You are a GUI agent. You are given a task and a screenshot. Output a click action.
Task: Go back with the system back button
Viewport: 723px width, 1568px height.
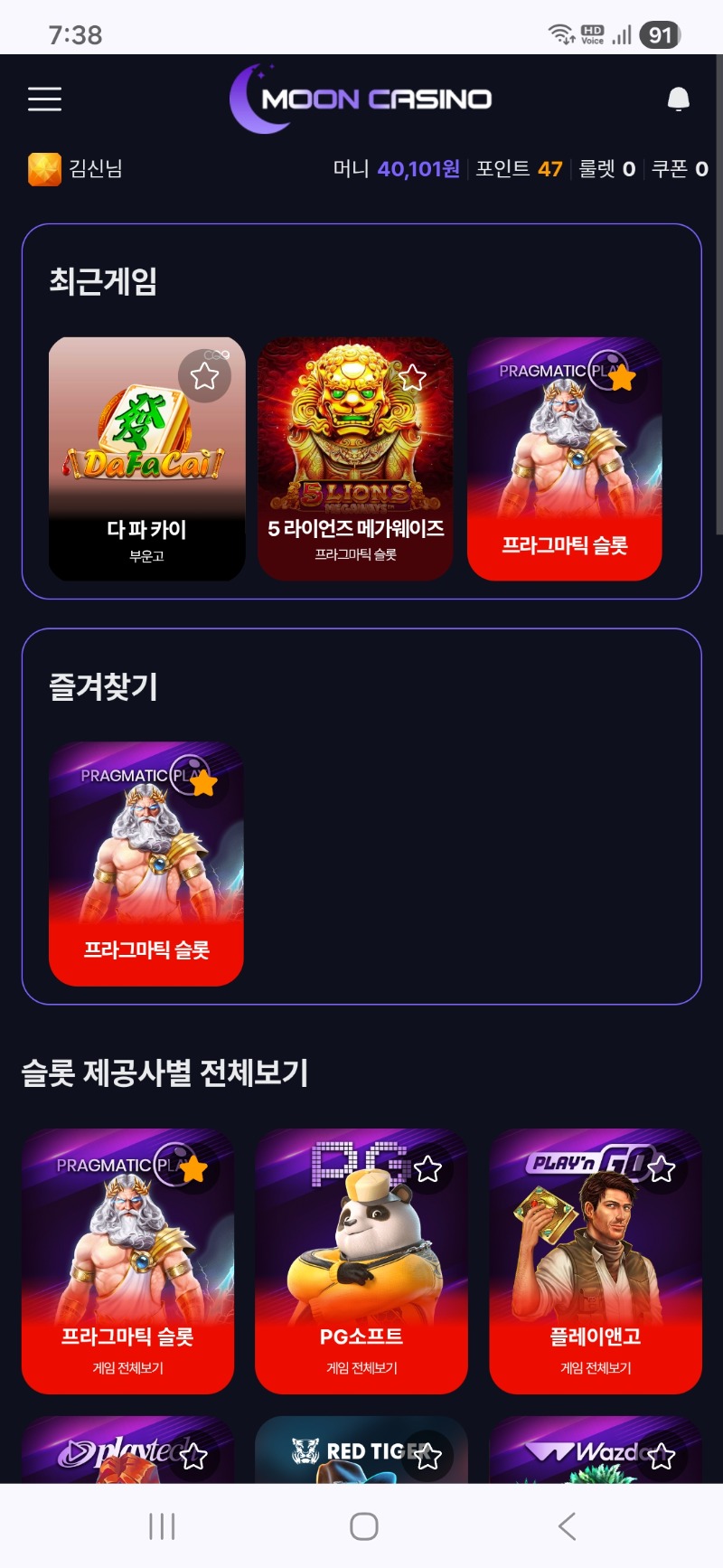567,1526
